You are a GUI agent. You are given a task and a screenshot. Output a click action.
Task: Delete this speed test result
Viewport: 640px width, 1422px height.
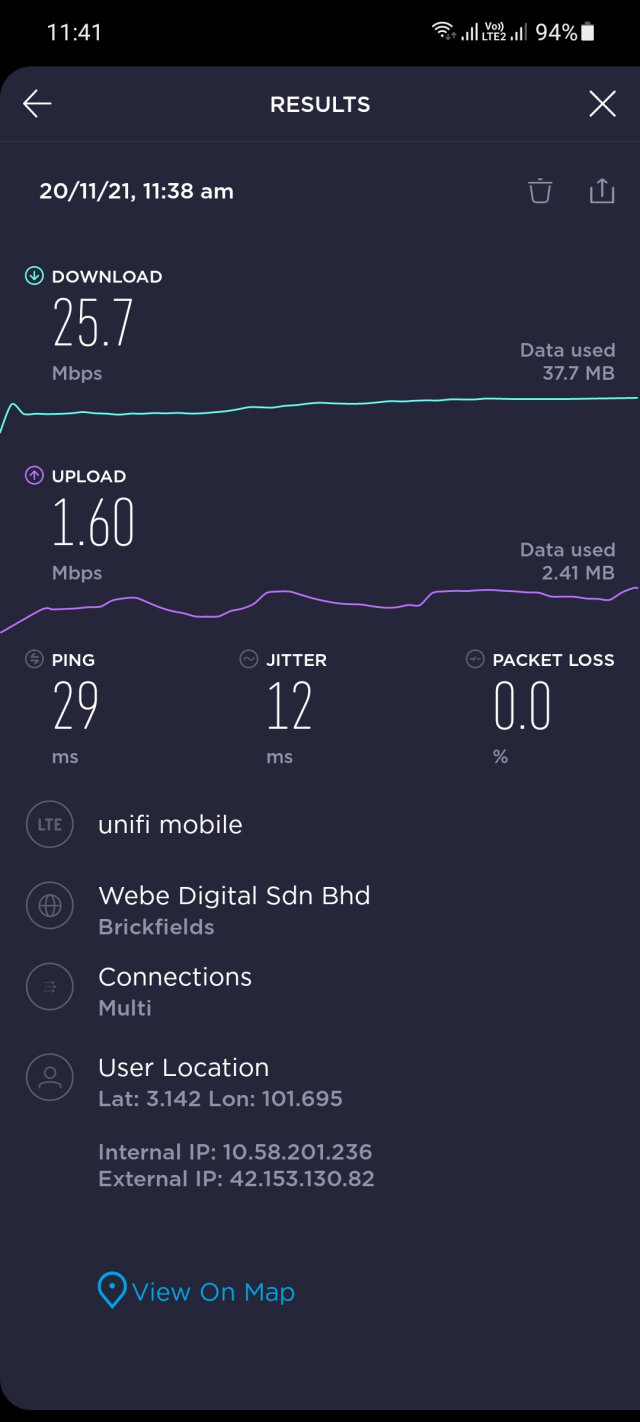pyautogui.click(x=540, y=191)
